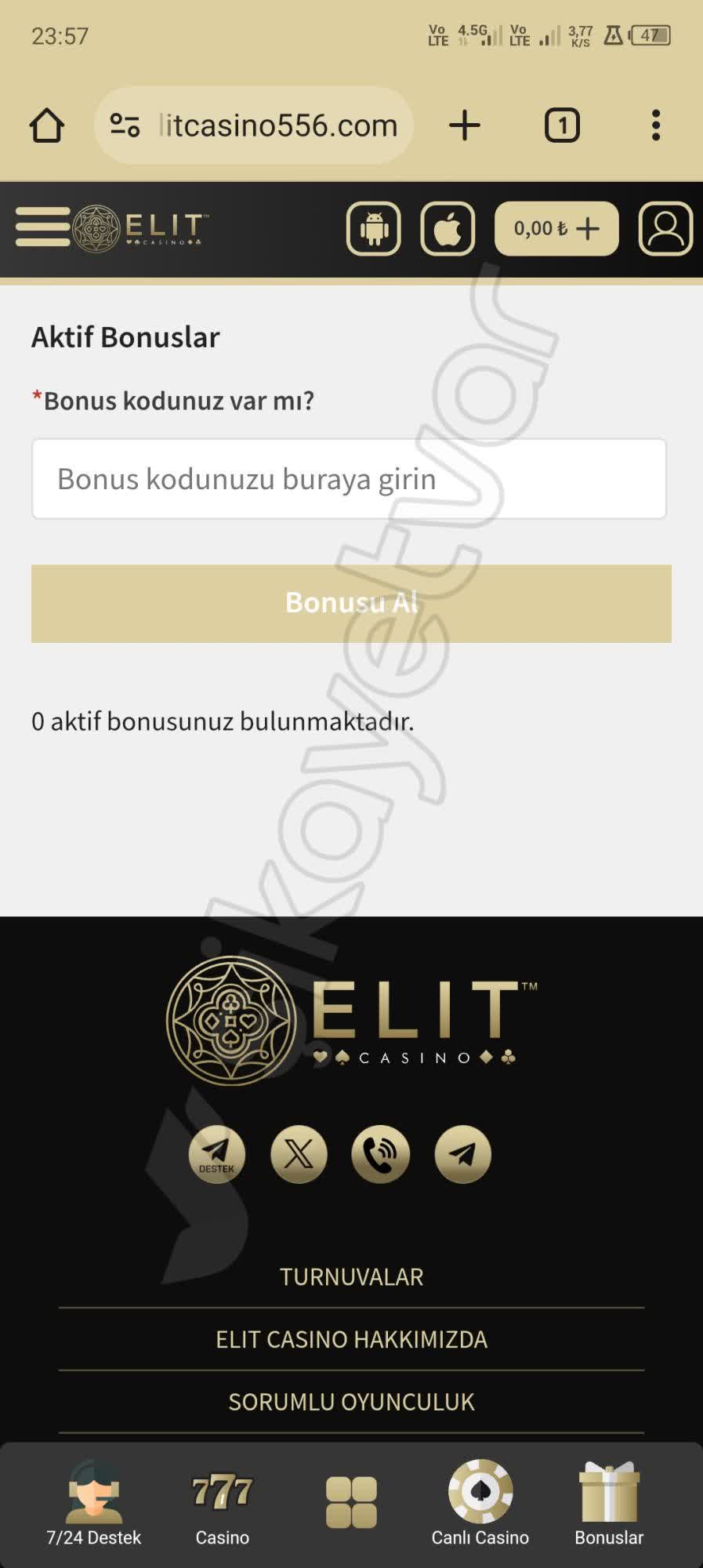The height and width of the screenshot is (1568, 703).
Task: Open the hamburger side menu
Action: (42, 227)
